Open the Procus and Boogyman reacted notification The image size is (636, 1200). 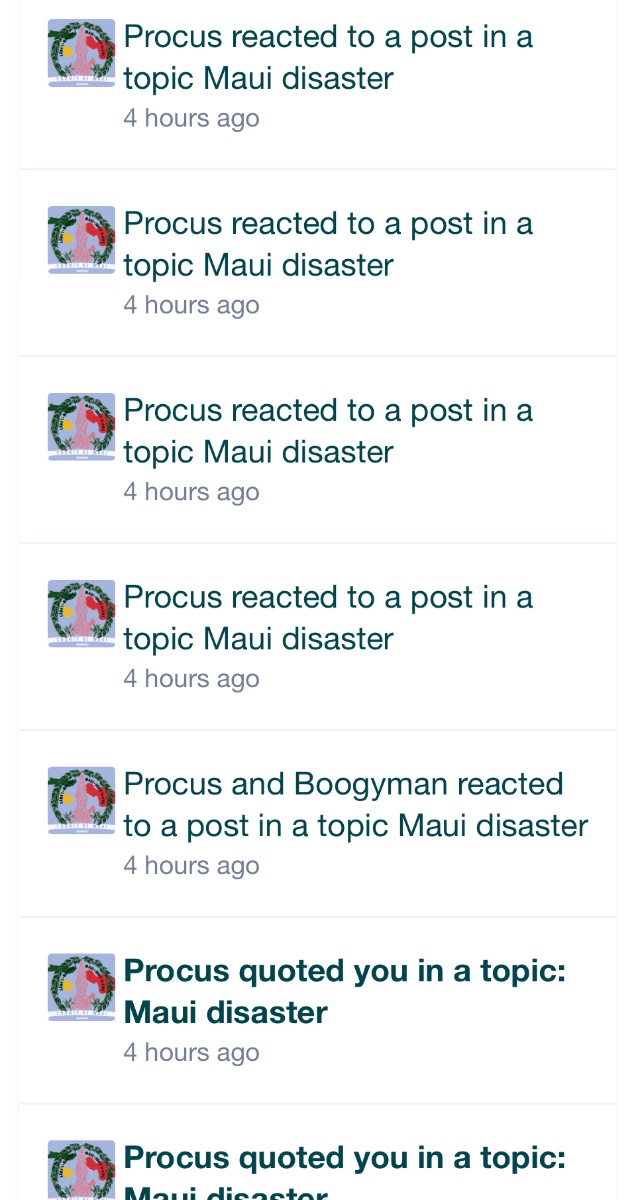tap(355, 805)
